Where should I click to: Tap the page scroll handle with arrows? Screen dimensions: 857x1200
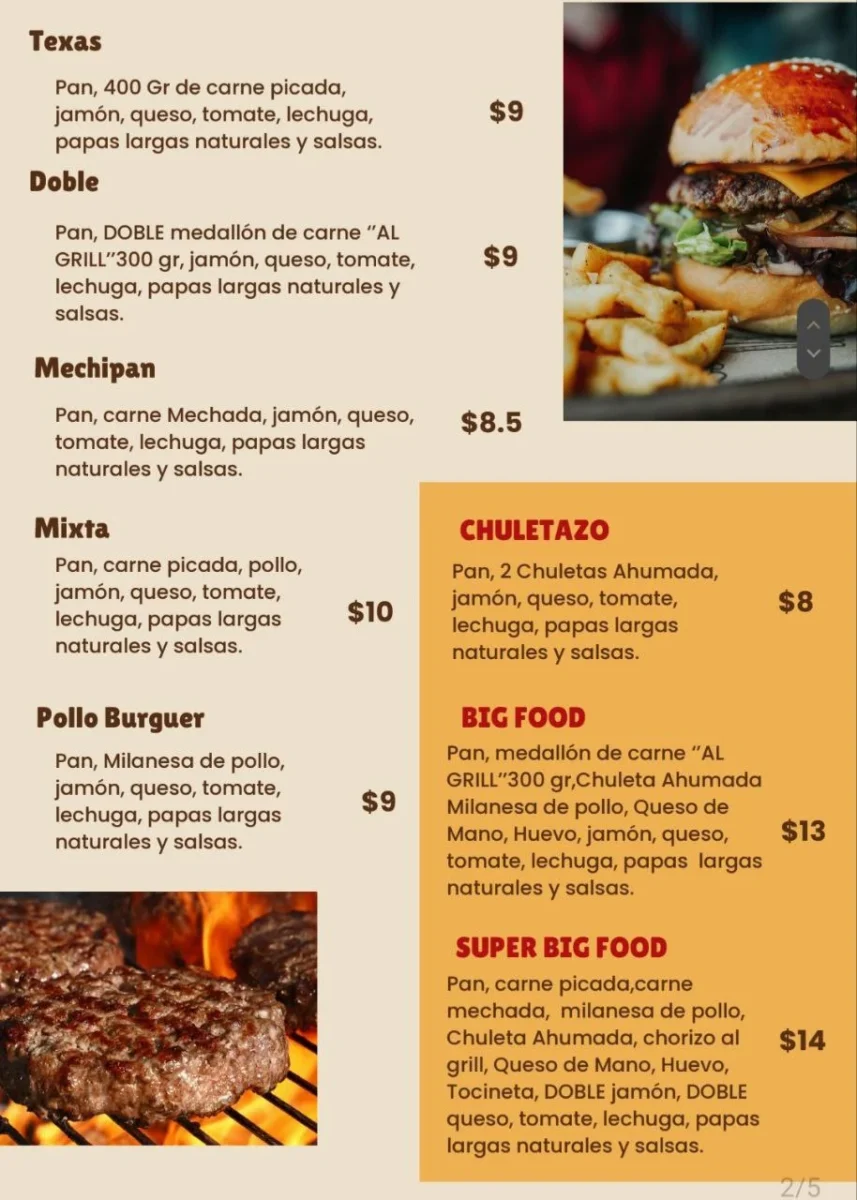coord(813,339)
